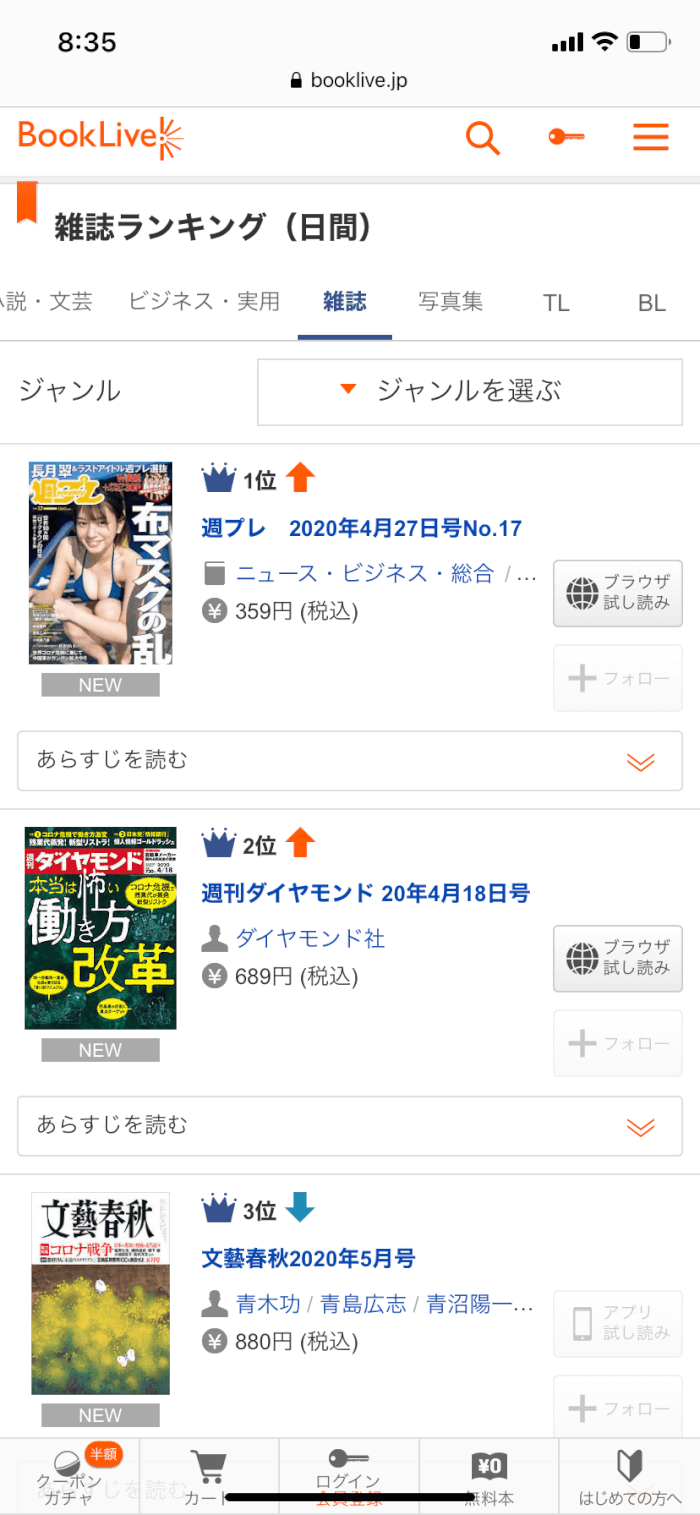Screen dimensions: 700x1515
Task: Open the 週刊ダイヤモンド cover thumbnail
Action: (x=100, y=928)
